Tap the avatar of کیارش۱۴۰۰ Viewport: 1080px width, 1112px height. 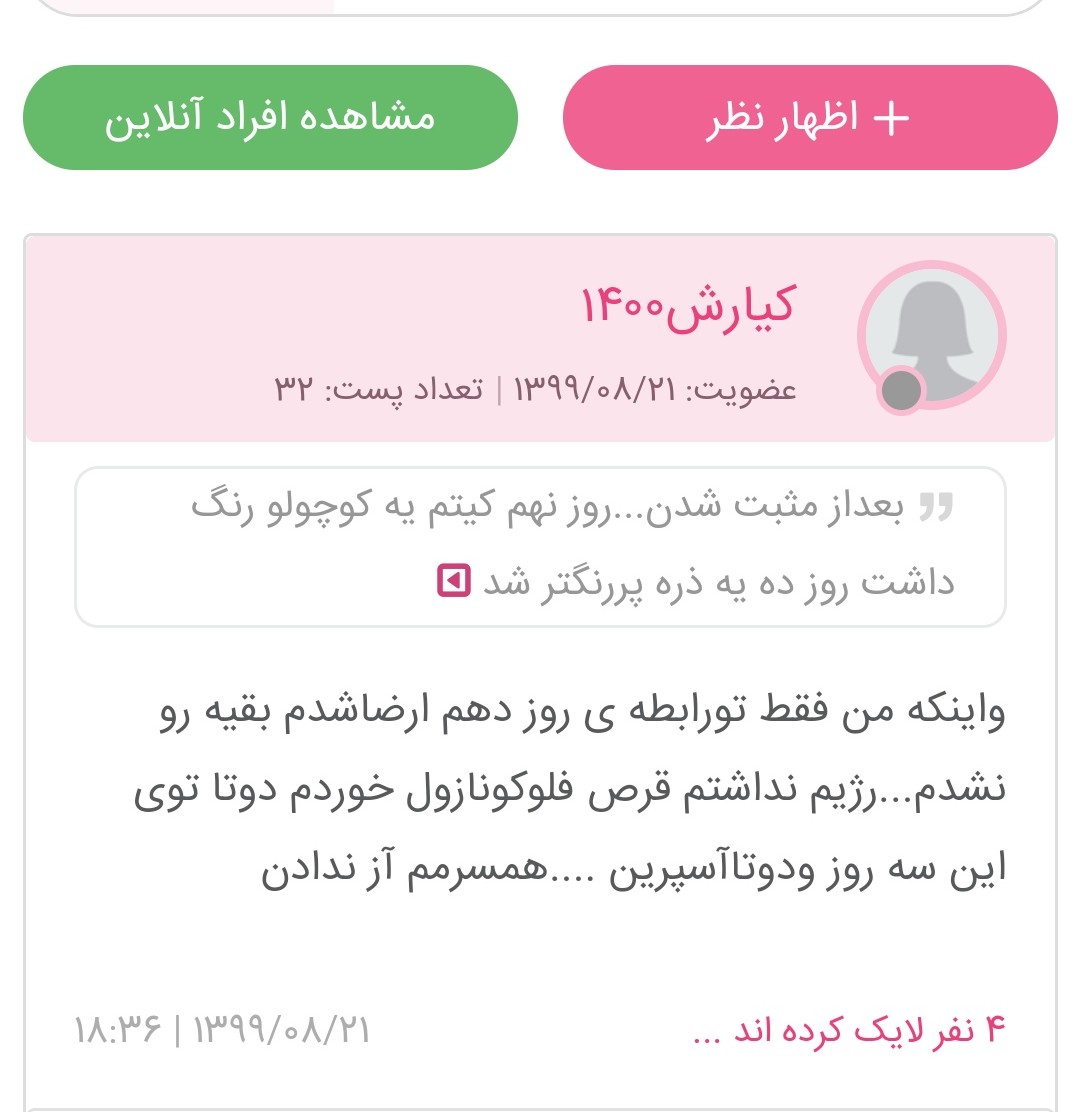[x=932, y=336]
